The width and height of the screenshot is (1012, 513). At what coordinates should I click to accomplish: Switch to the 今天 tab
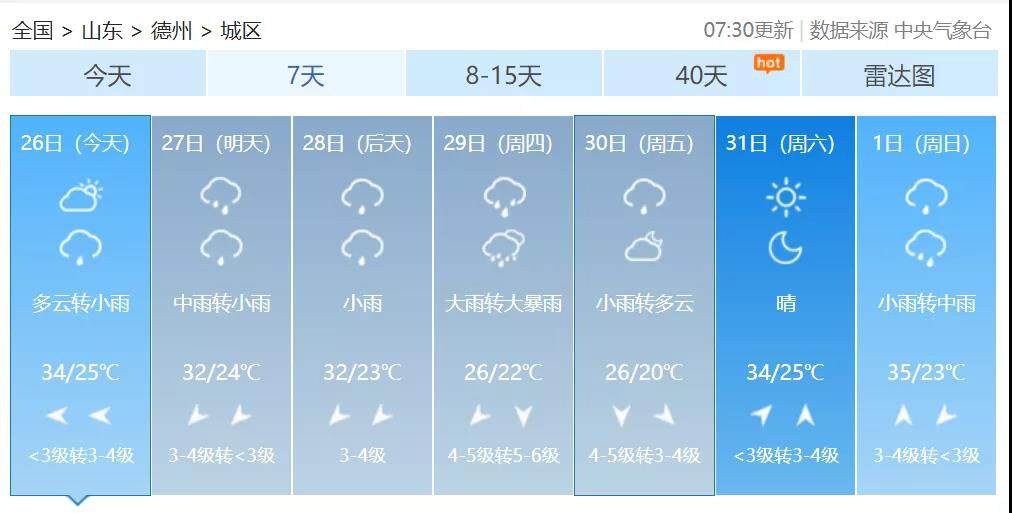107,75
